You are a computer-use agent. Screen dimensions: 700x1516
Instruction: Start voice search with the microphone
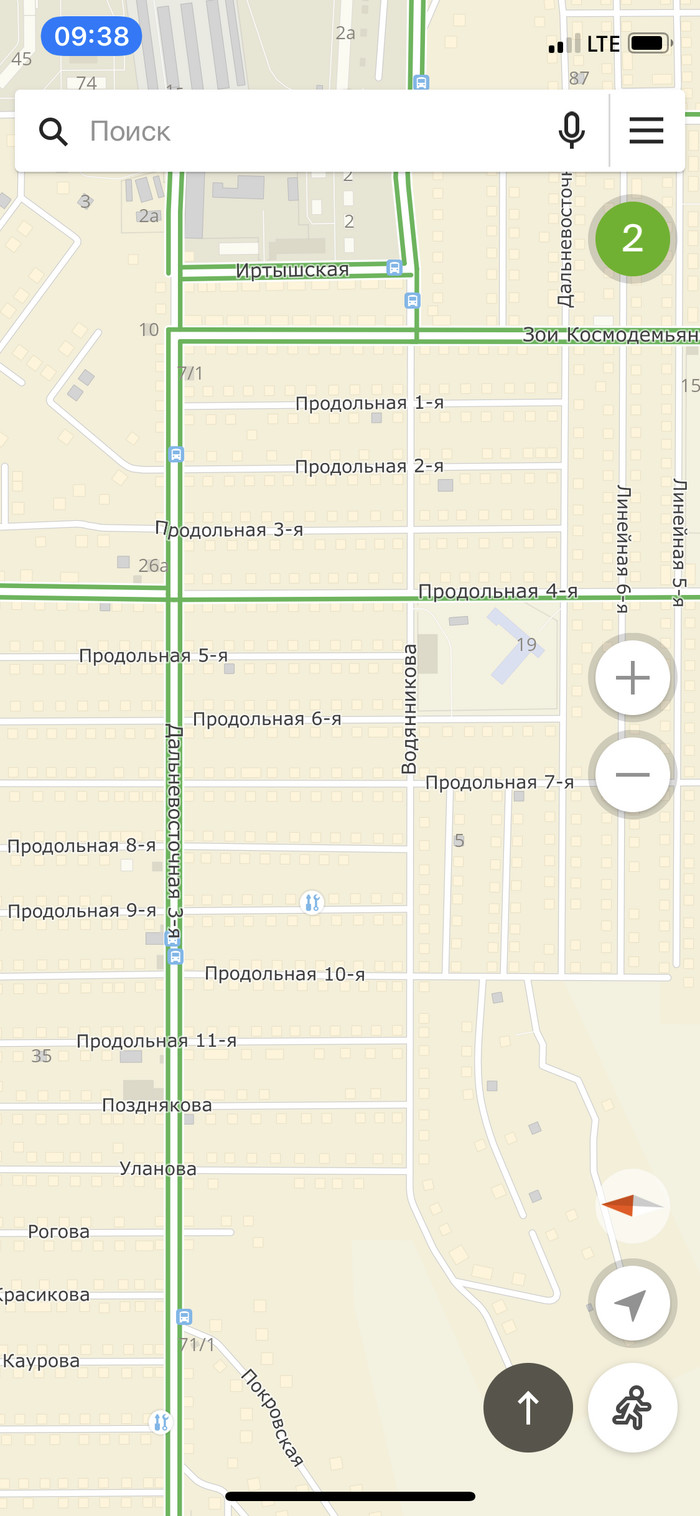point(571,131)
